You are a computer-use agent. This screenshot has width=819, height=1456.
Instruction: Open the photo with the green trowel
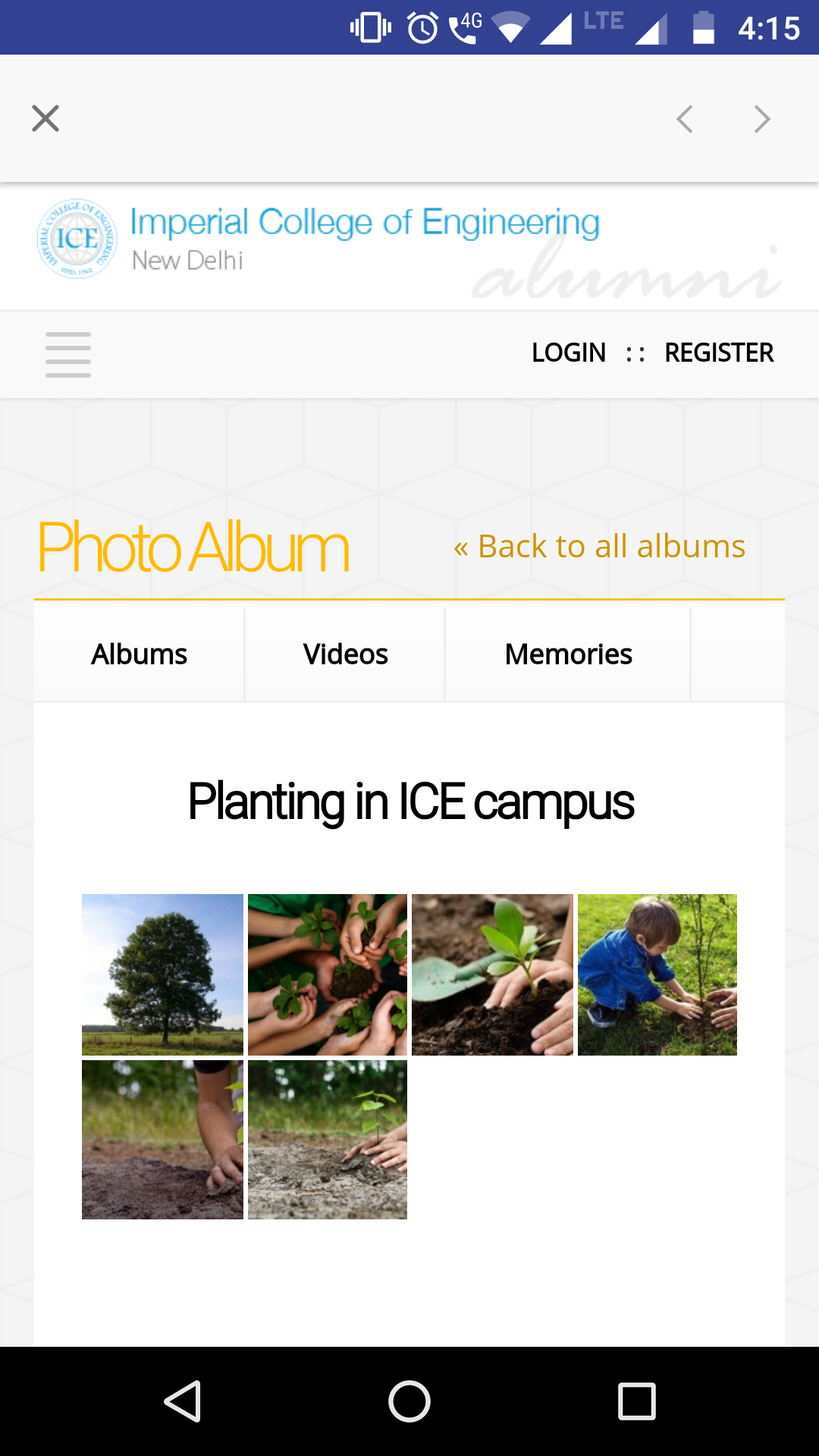point(492,974)
